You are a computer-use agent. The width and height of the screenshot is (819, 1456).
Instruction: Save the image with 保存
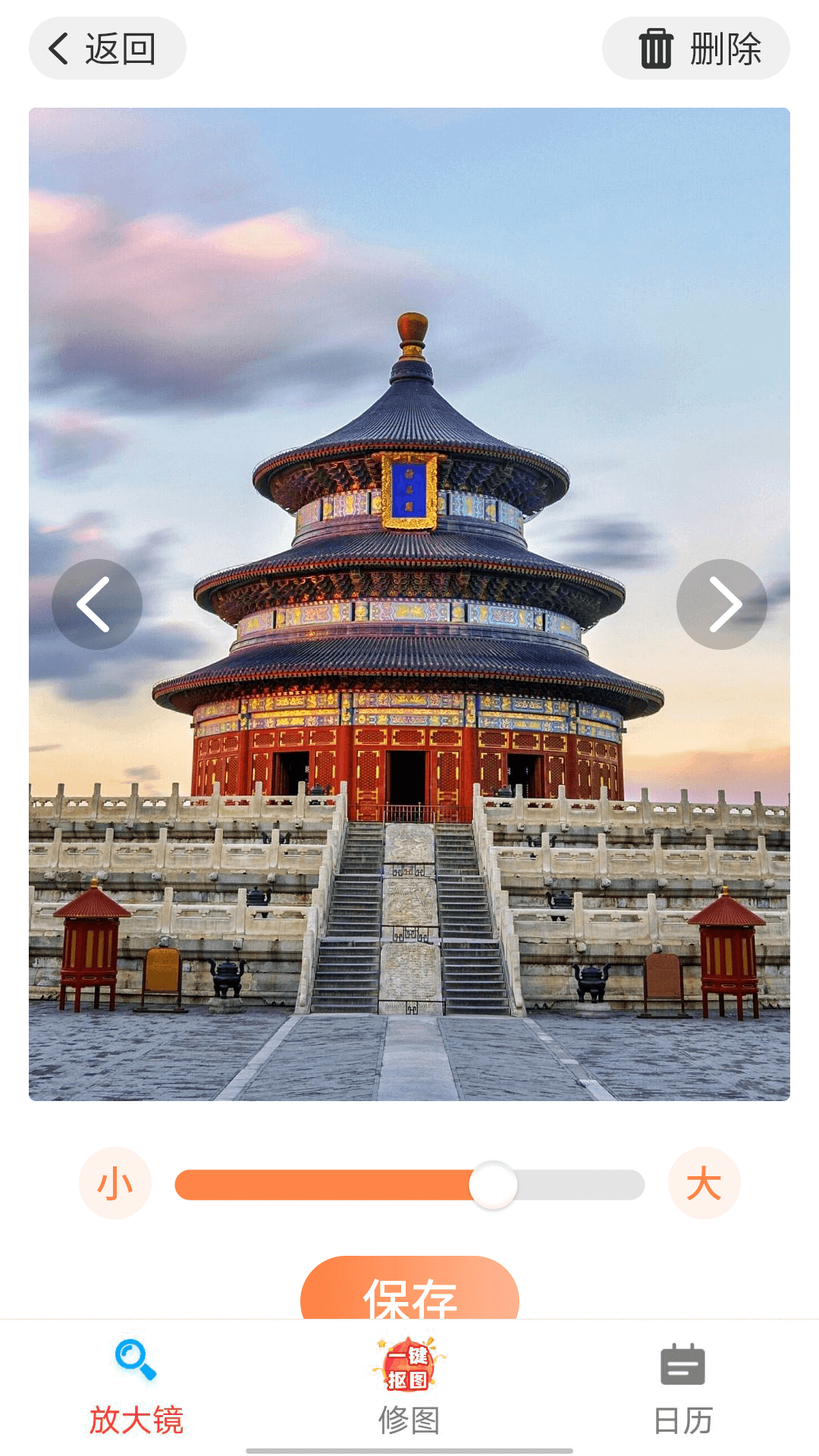pos(409,1292)
